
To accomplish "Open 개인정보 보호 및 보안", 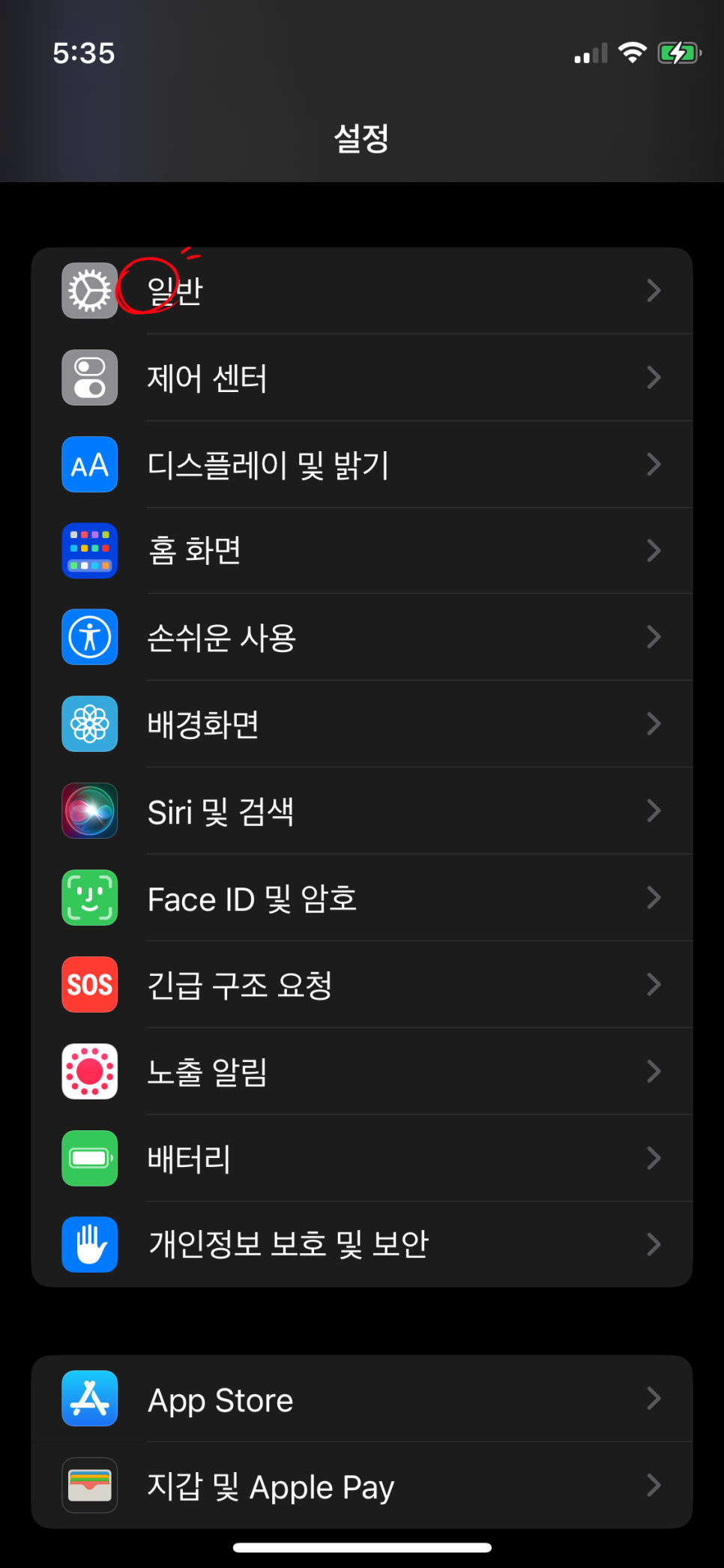I will [x=362, y=1245].
